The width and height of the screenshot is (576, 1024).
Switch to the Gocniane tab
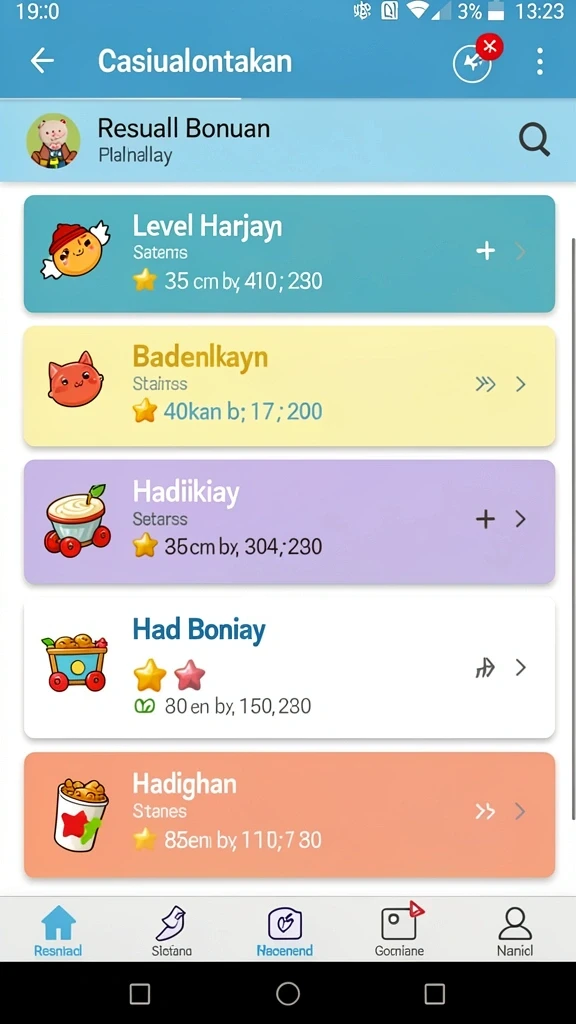point(400,931)
